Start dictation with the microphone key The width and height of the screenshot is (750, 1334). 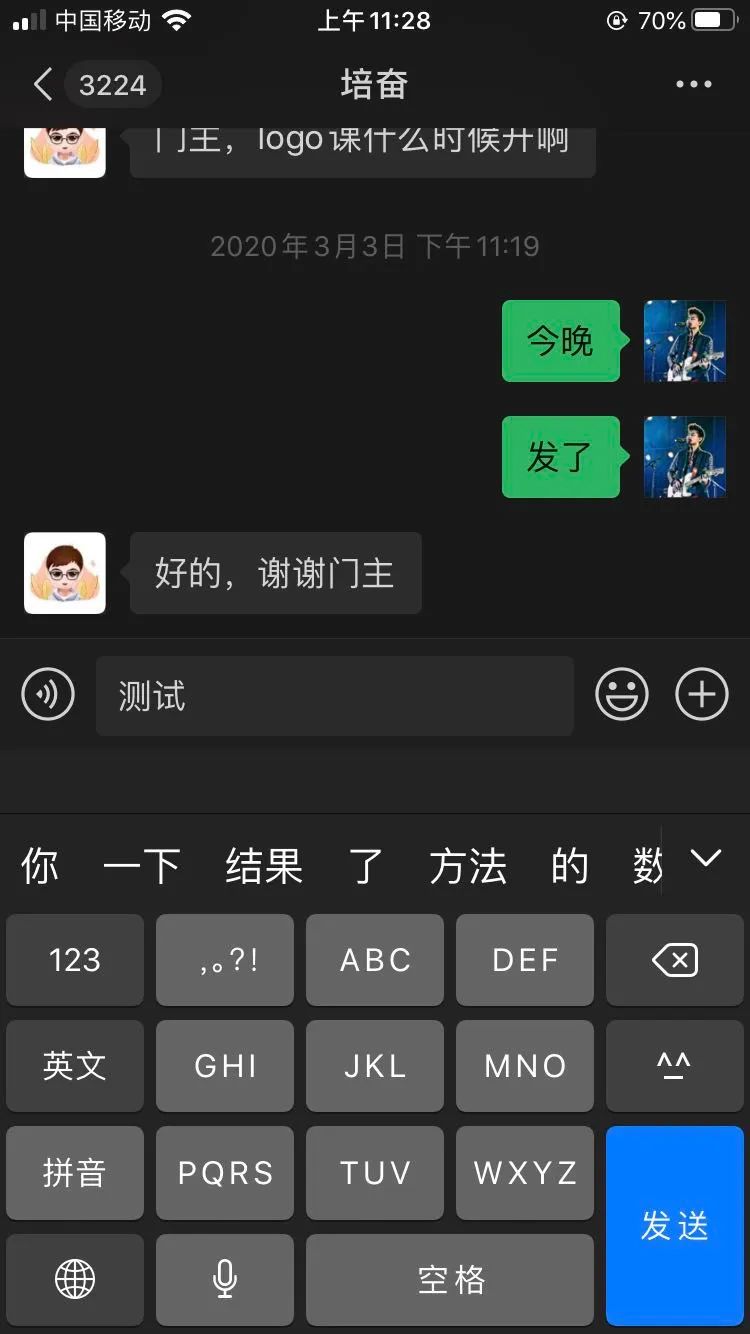(x=225, y=1278)
